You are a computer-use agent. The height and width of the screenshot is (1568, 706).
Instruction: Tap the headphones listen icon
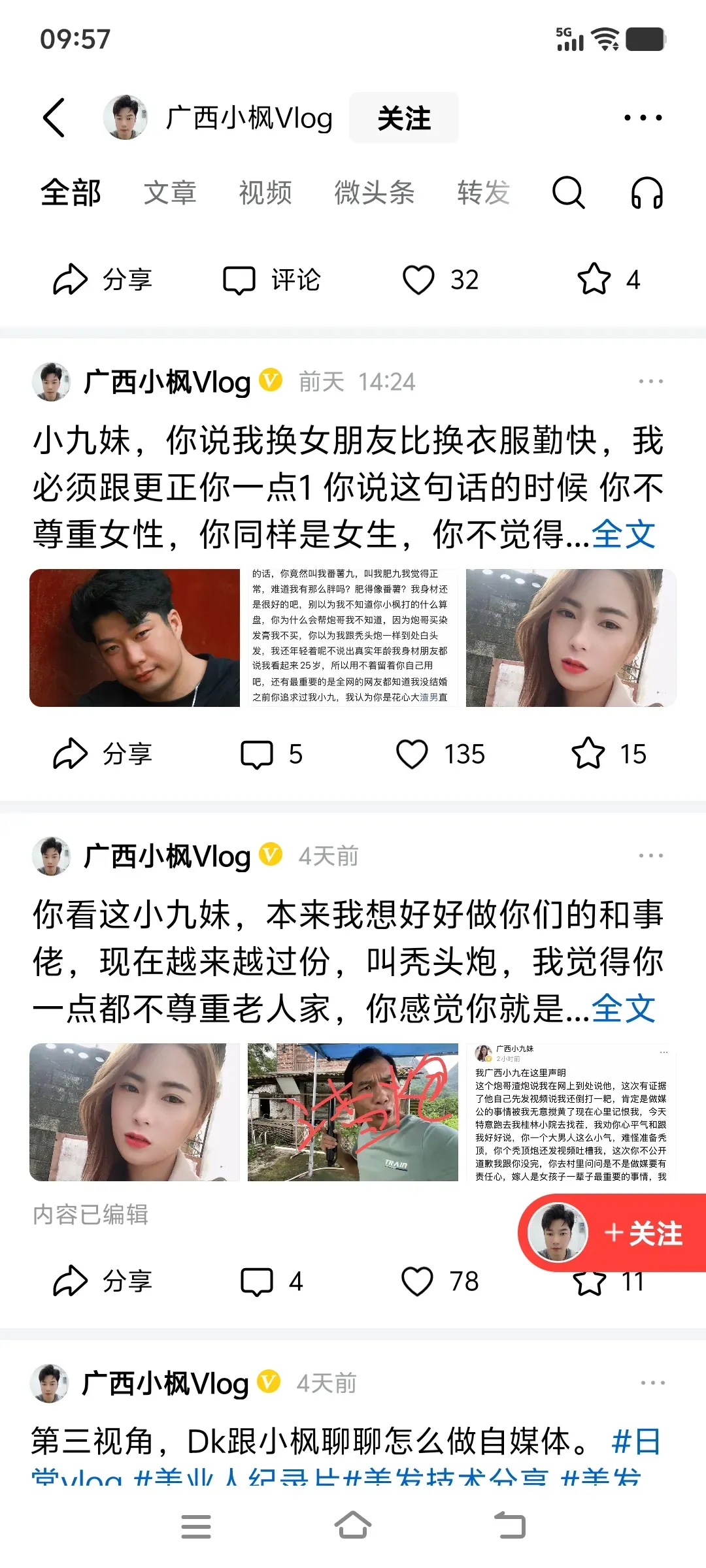coord(647,193)
